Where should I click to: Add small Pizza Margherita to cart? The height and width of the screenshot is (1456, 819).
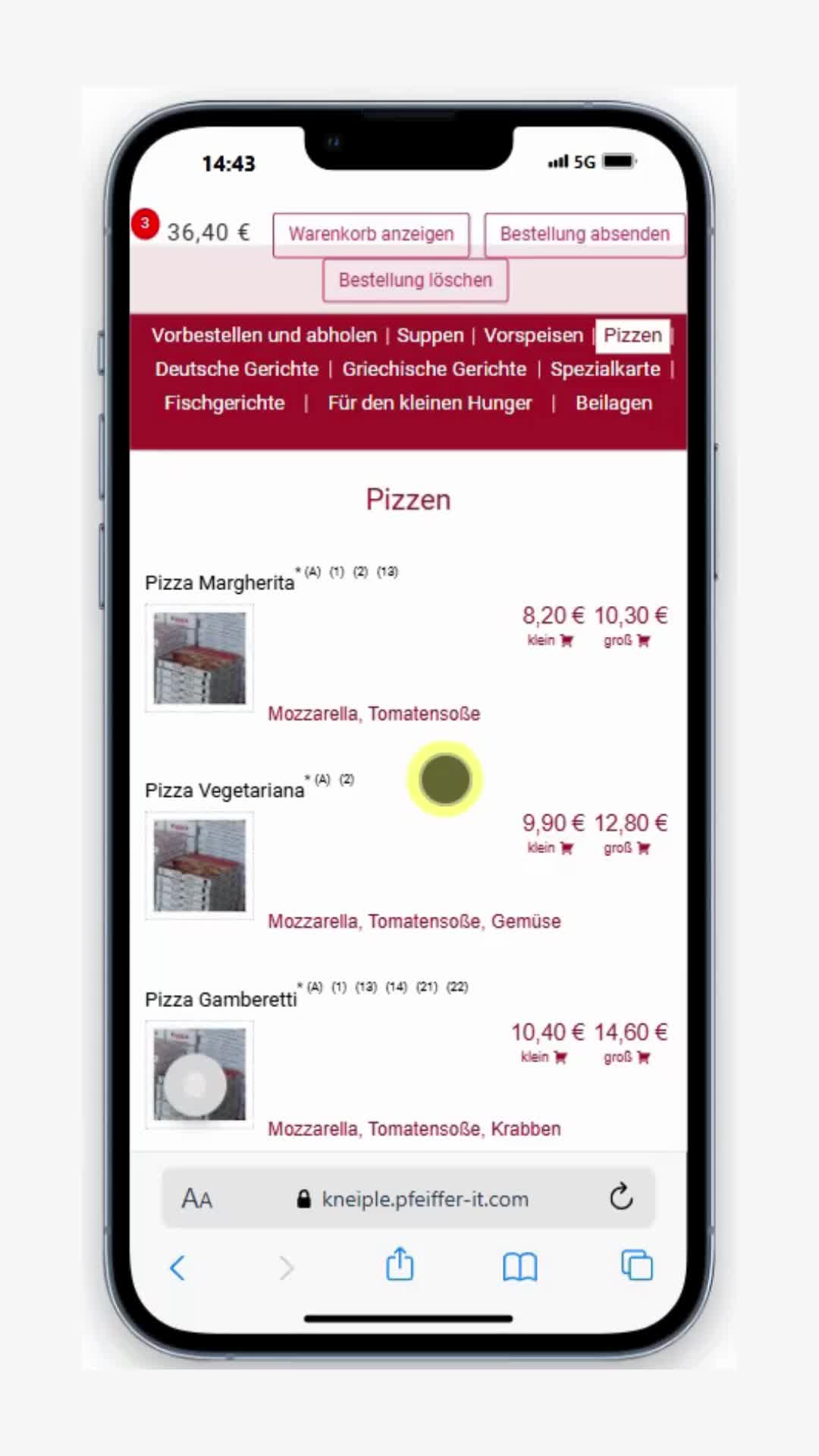(x=551, y=641)
